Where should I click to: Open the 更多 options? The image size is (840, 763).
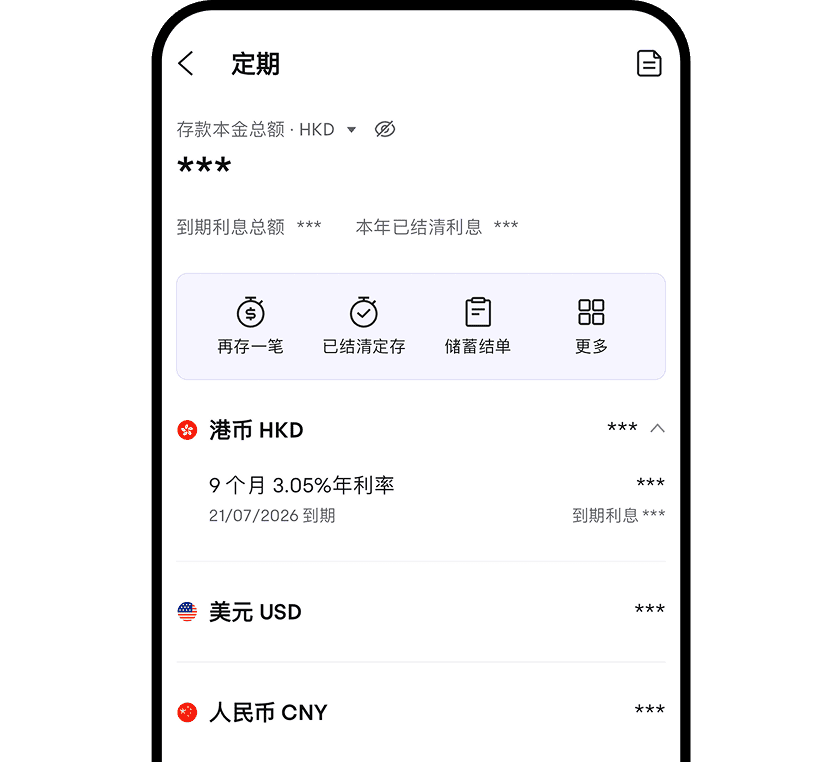[591, 326]
